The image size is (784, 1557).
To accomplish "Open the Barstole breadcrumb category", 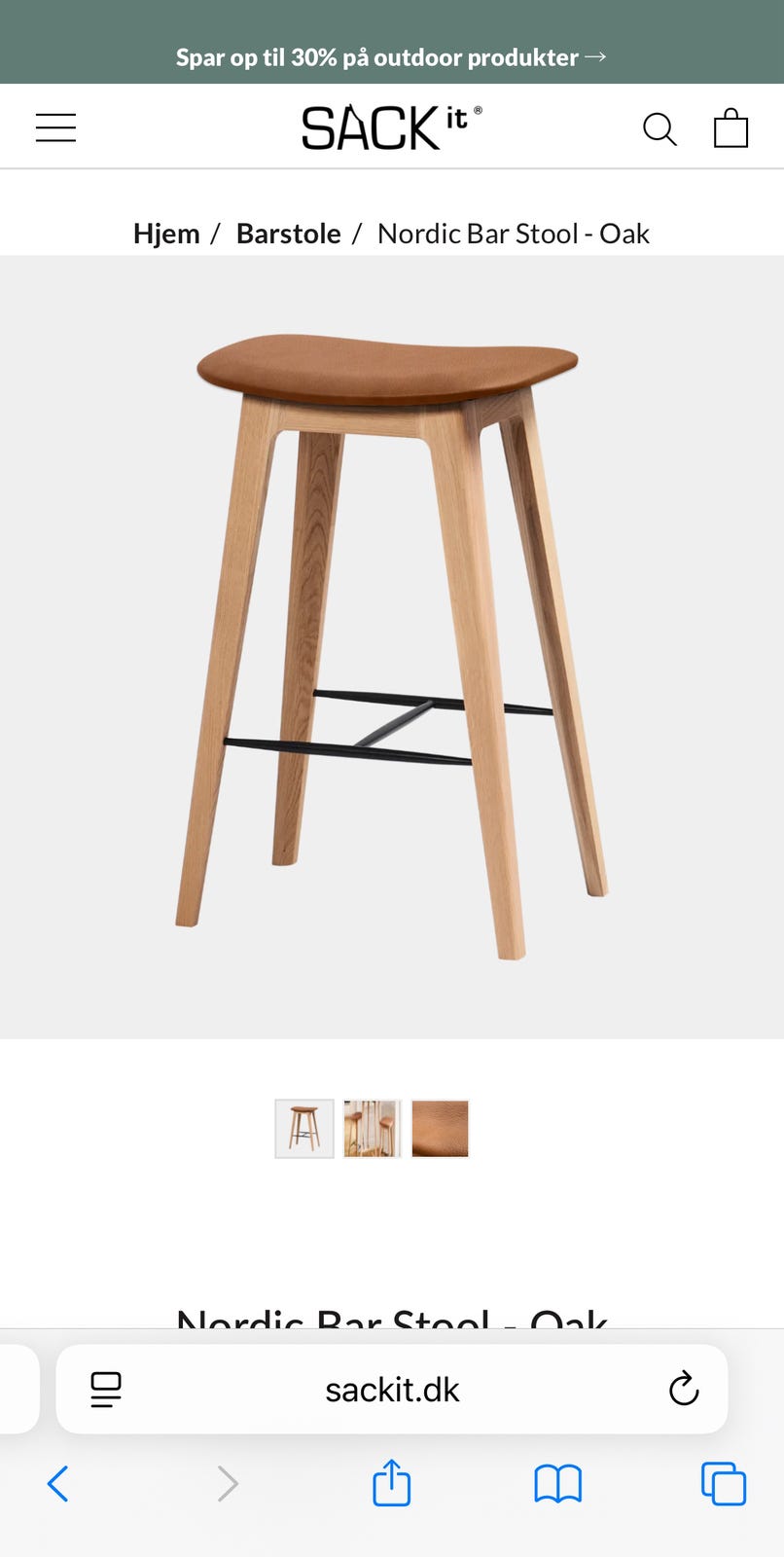I will click(288, 234).
